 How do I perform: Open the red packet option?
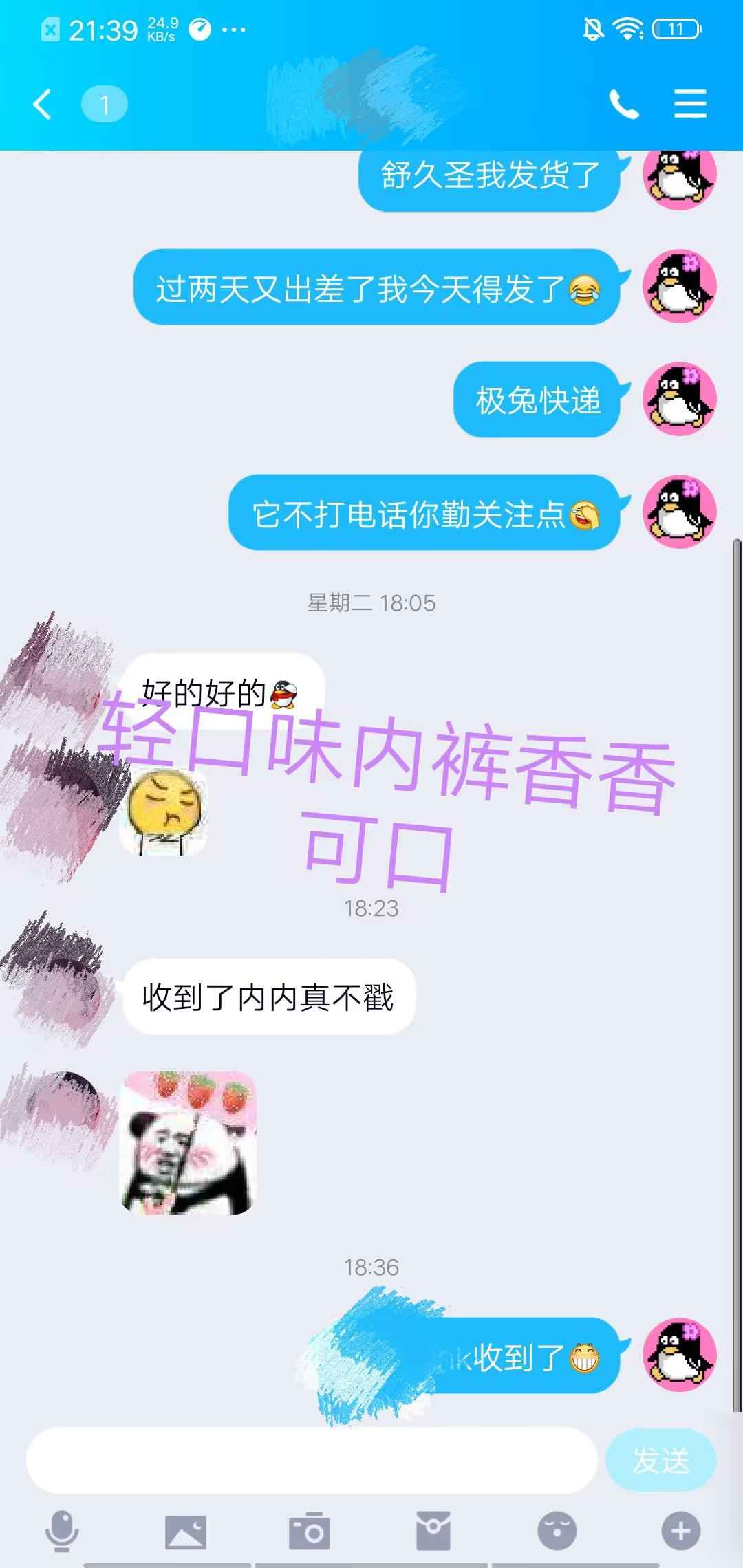[433, 1532]
